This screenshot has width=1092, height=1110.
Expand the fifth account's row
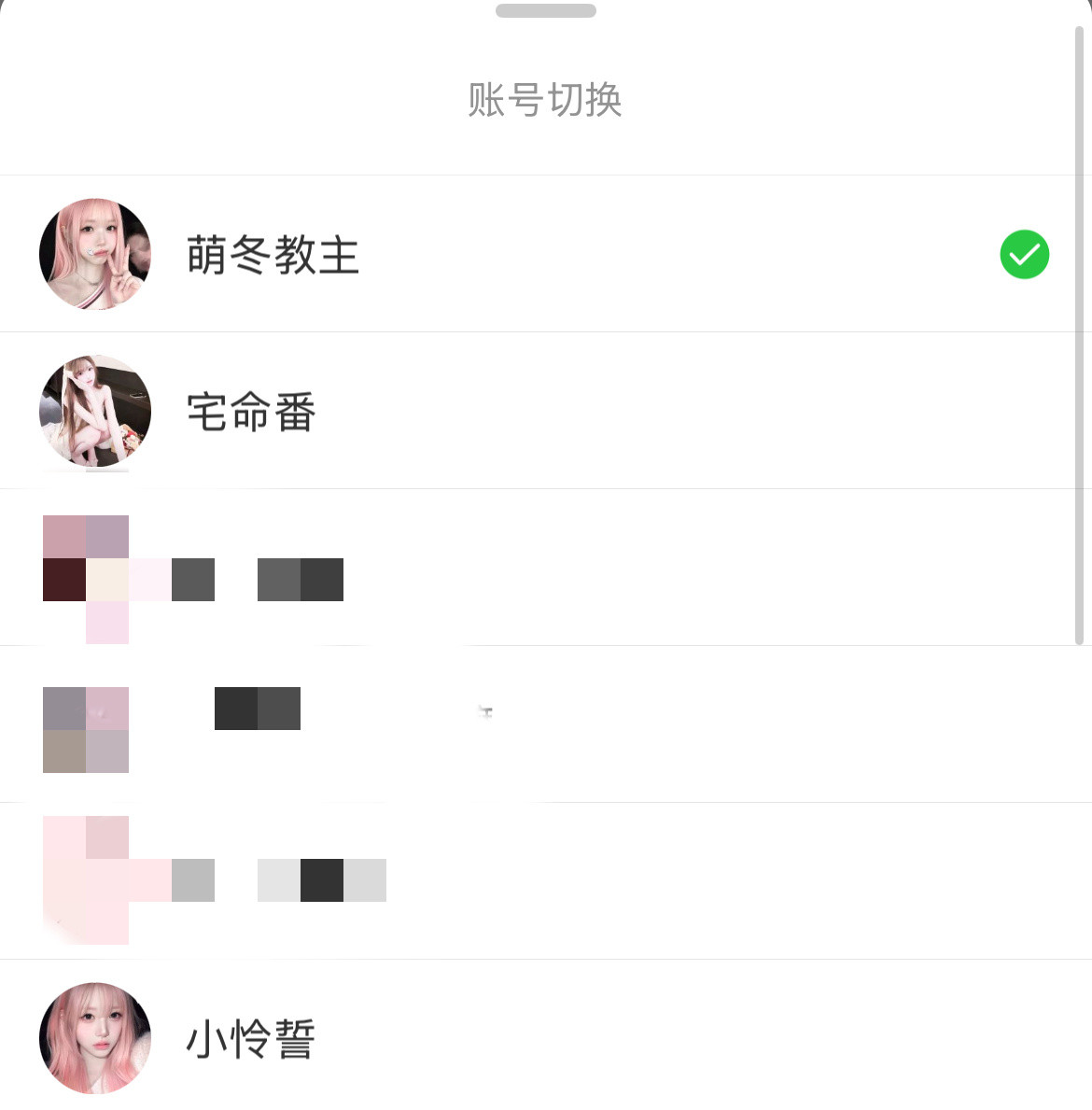[x=546, y=880]
